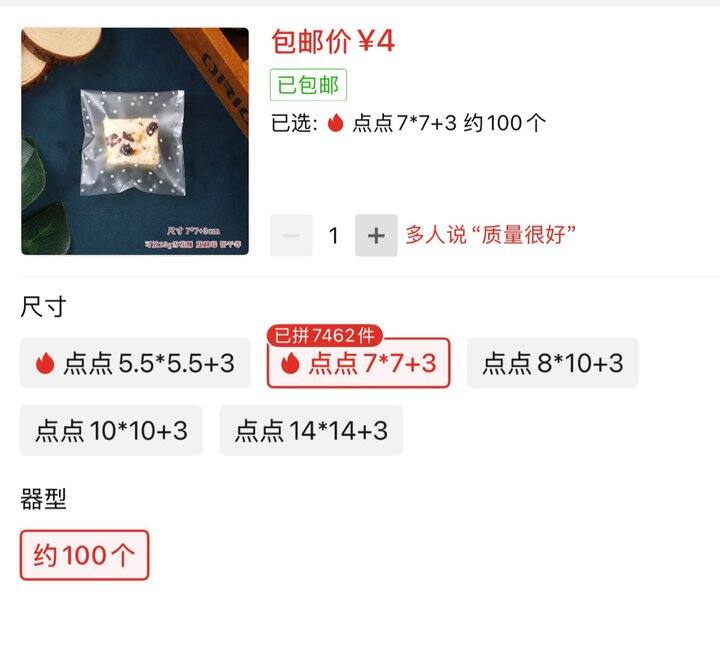Select the 点点 10*10+3 option
The width and height of the screenshot is (720, 658).
111,431
